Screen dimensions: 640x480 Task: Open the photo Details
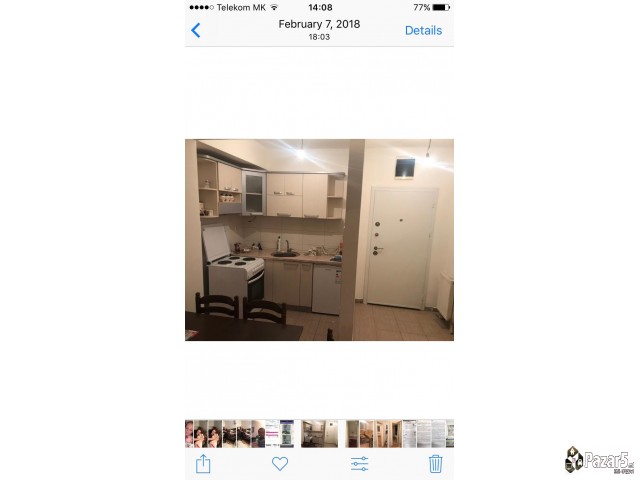click(x=423, y=30)
